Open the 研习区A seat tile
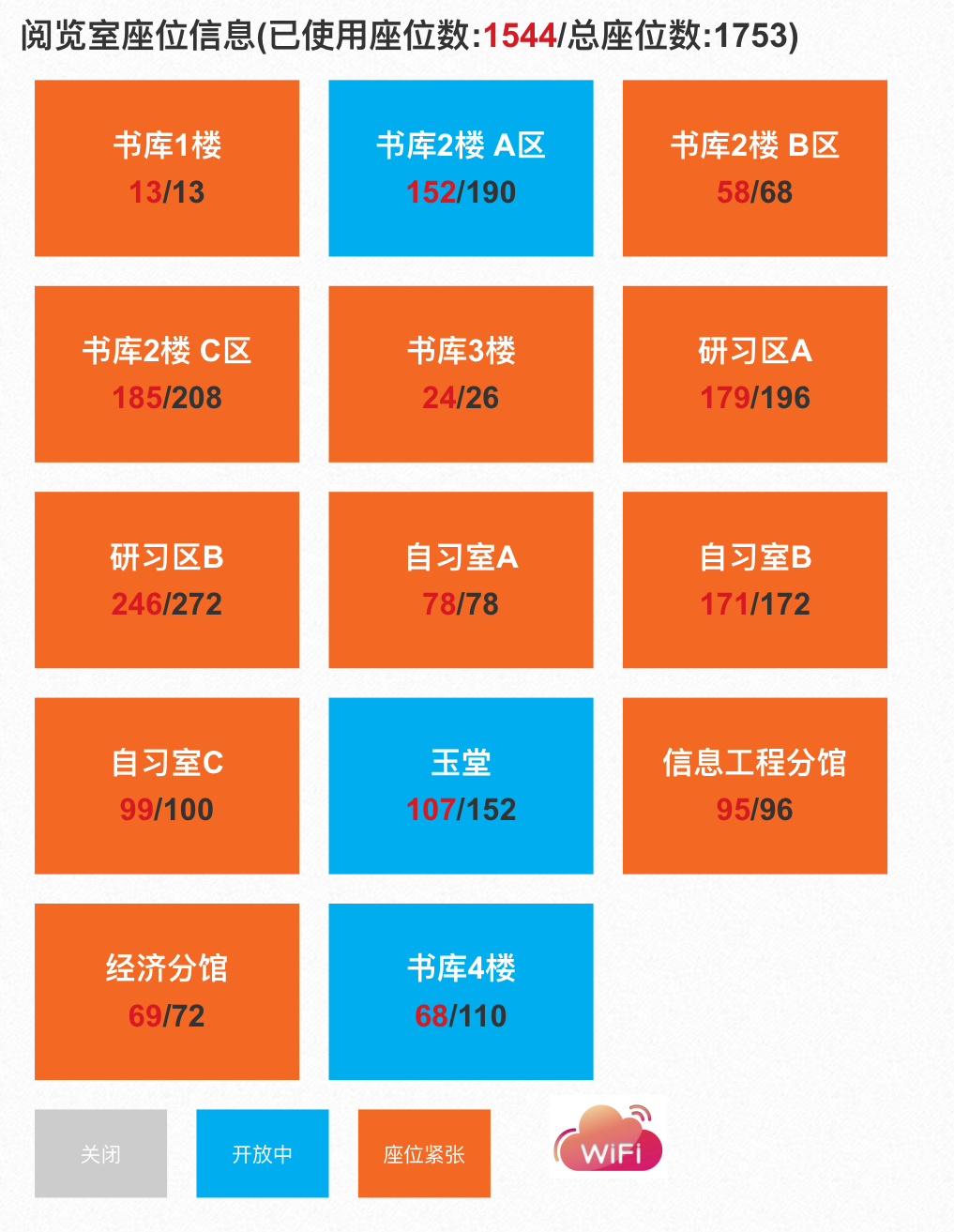The height and width of the screenshot is (1232, 954). point(754,373)
